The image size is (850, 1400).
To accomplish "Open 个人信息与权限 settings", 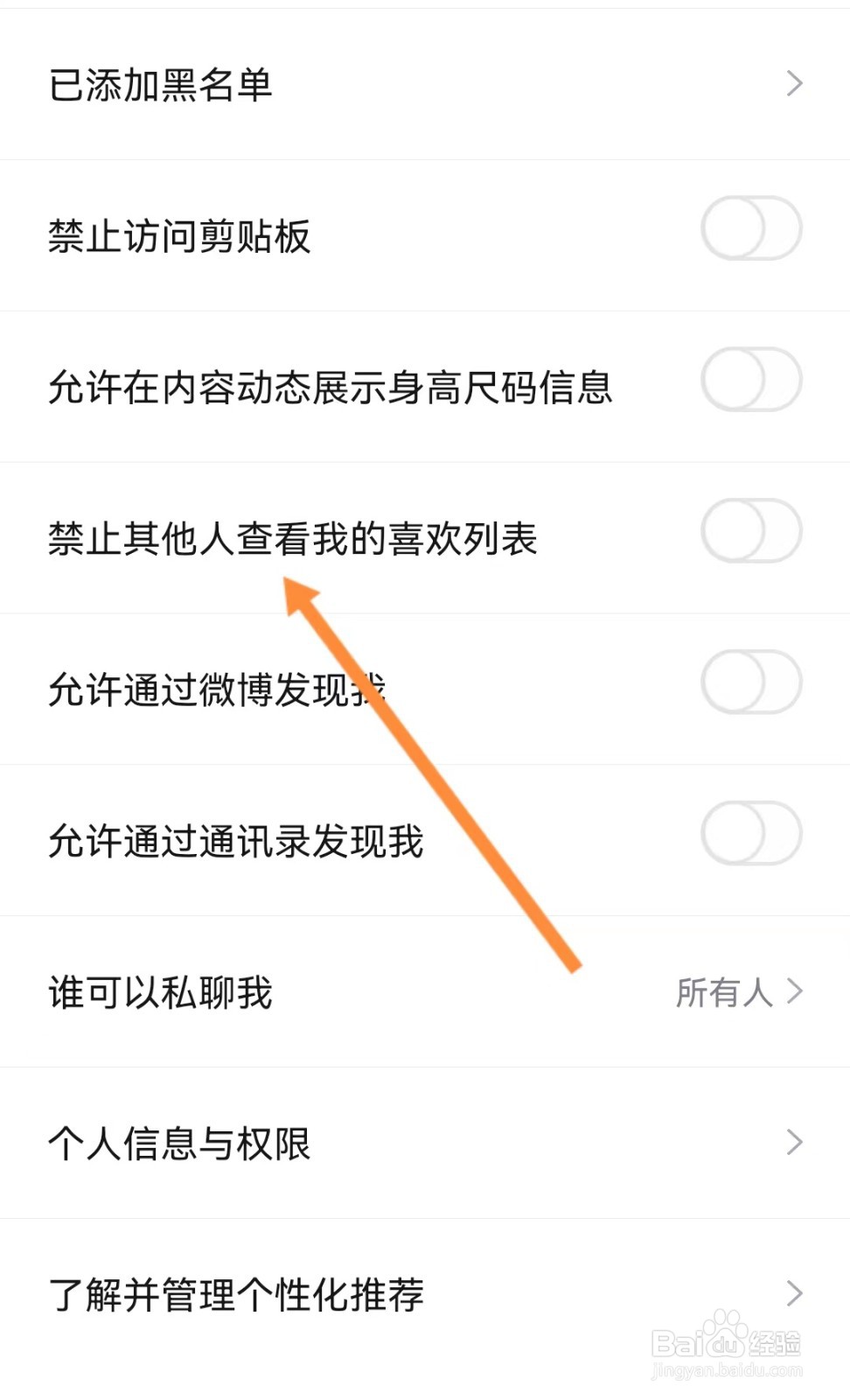I will (x=179, y=1142).
